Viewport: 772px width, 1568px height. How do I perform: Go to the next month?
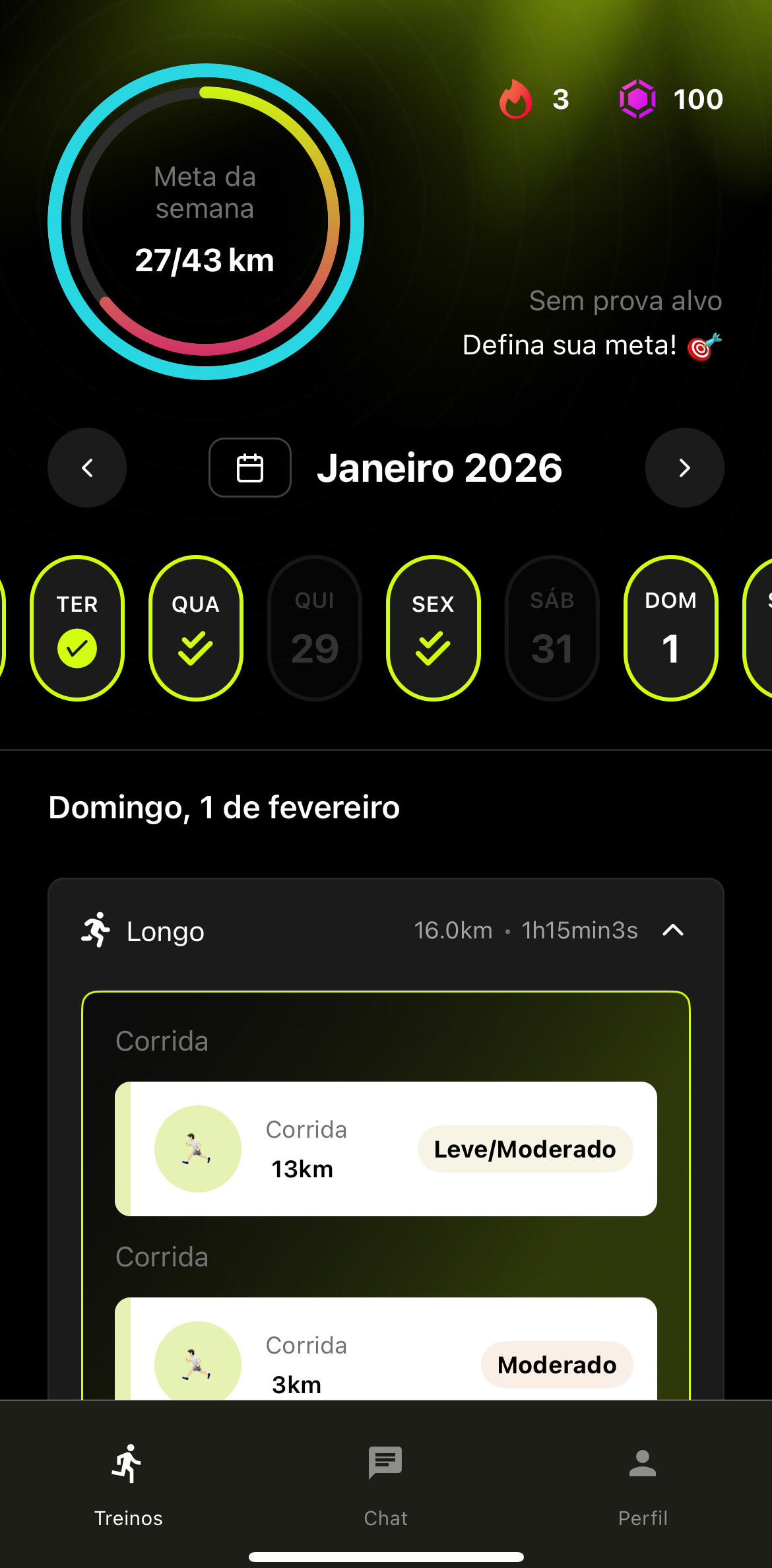[684, 468]
